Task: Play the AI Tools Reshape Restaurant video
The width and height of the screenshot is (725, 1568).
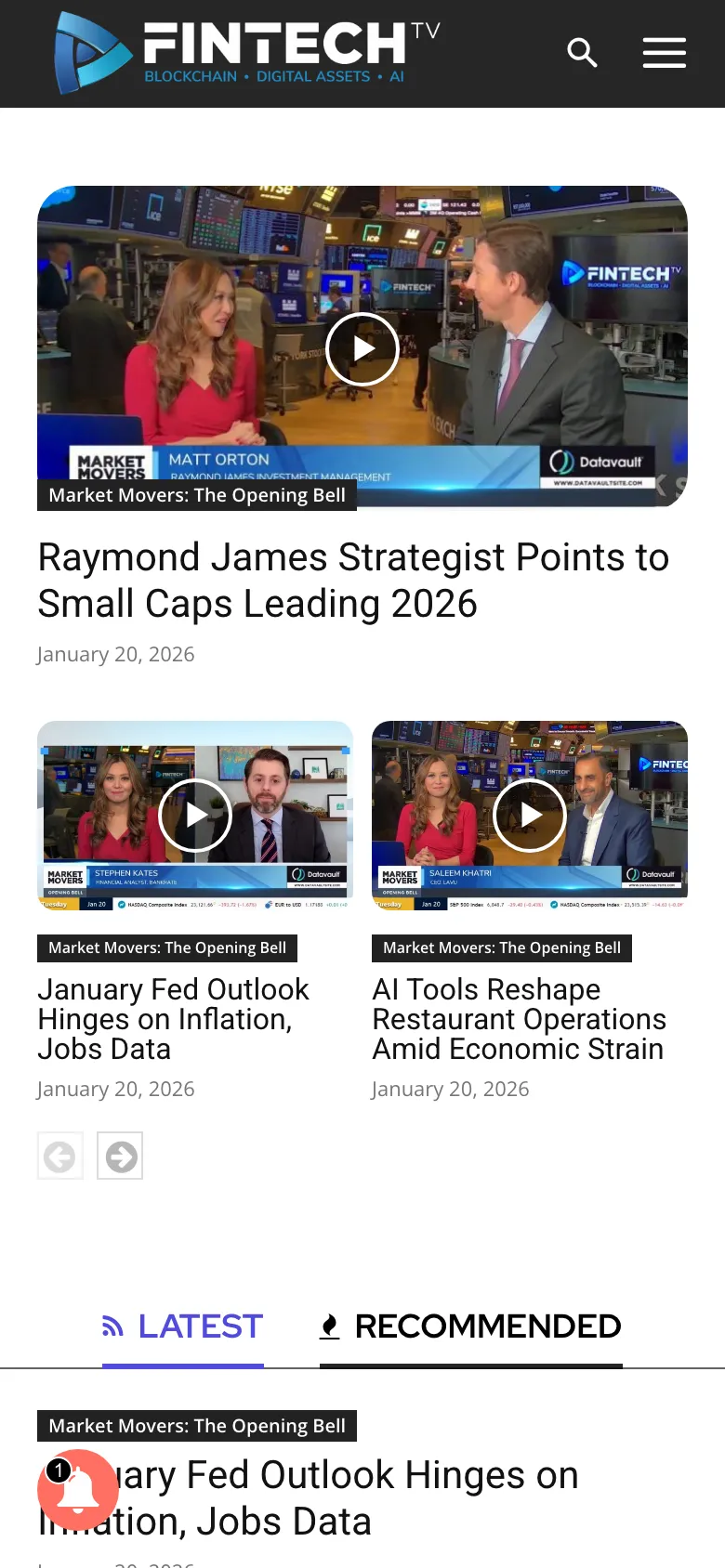Action: point(529,815)
